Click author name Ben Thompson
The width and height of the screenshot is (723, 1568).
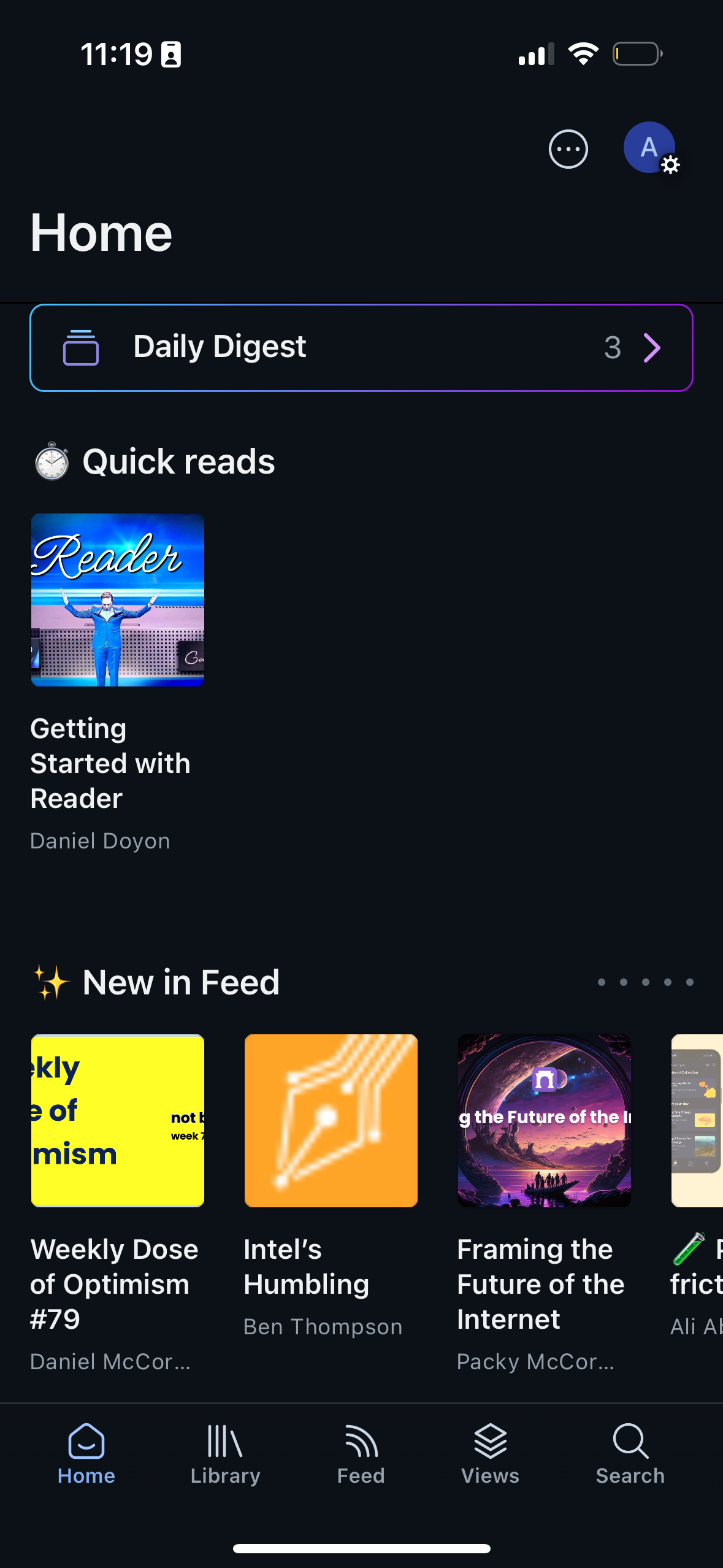323,1326
